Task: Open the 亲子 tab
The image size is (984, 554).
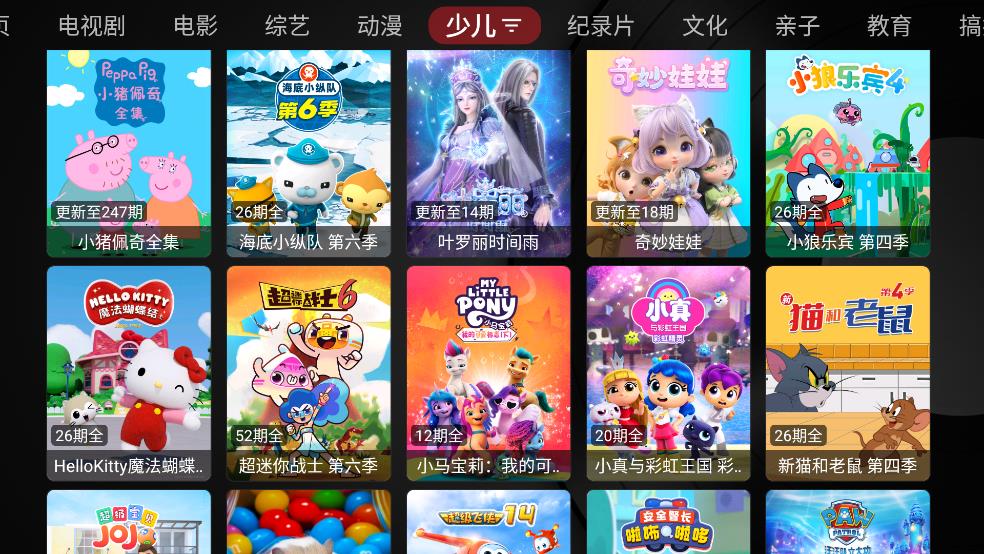Action: [797, 26]
